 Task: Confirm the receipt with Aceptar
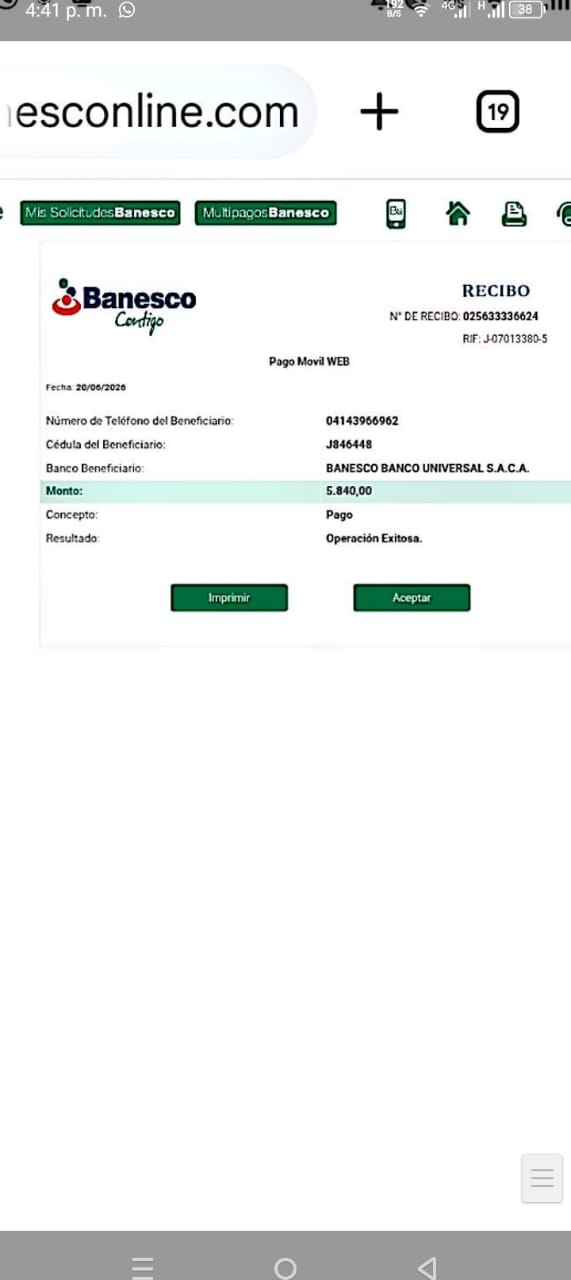pyautogui.click(x=411, y=598)
